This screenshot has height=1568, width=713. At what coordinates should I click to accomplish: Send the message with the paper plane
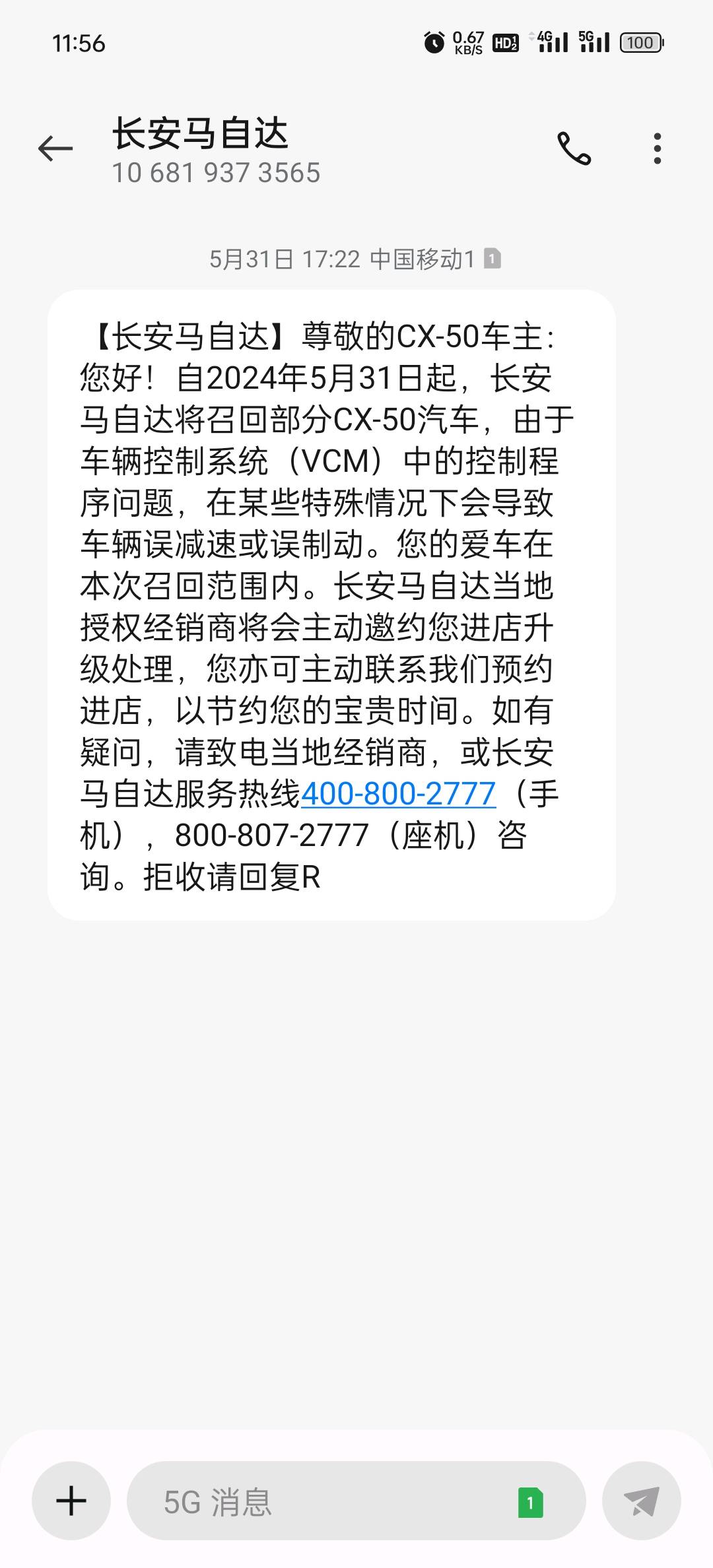point(641,1502)
